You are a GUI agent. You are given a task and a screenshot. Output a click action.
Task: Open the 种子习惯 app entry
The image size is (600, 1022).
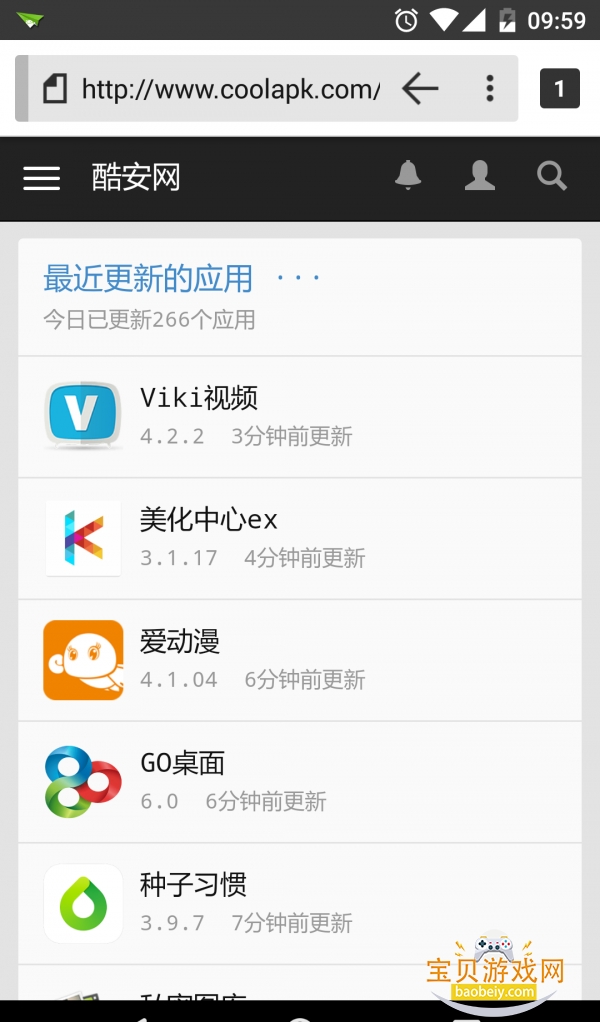pos(299,904)
